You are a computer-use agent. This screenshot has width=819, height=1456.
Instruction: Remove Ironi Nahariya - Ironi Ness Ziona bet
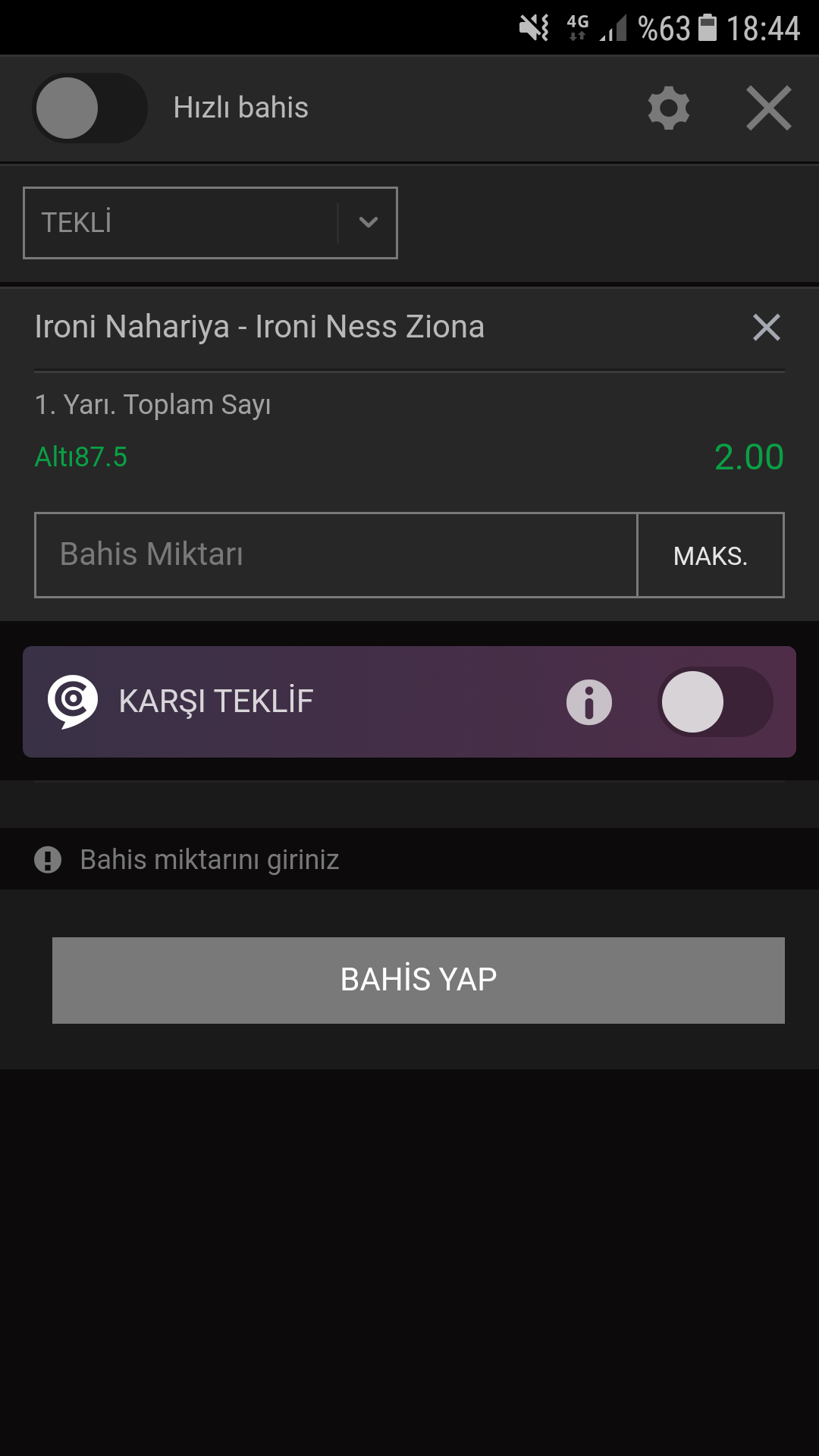pos(767,328)
